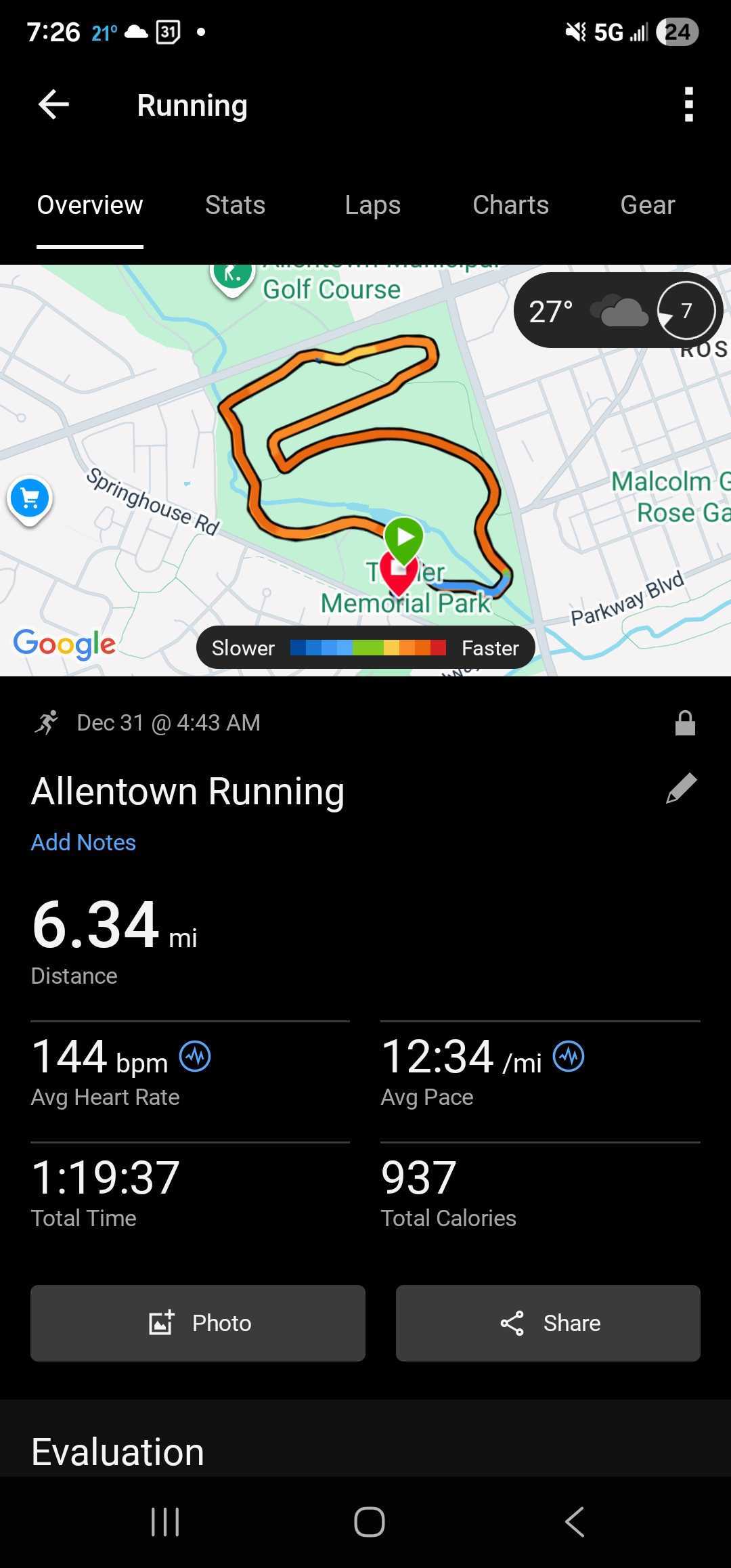Switch to the Stats tab
Viewport: 731px width, 1568px height.
[235, 204]
